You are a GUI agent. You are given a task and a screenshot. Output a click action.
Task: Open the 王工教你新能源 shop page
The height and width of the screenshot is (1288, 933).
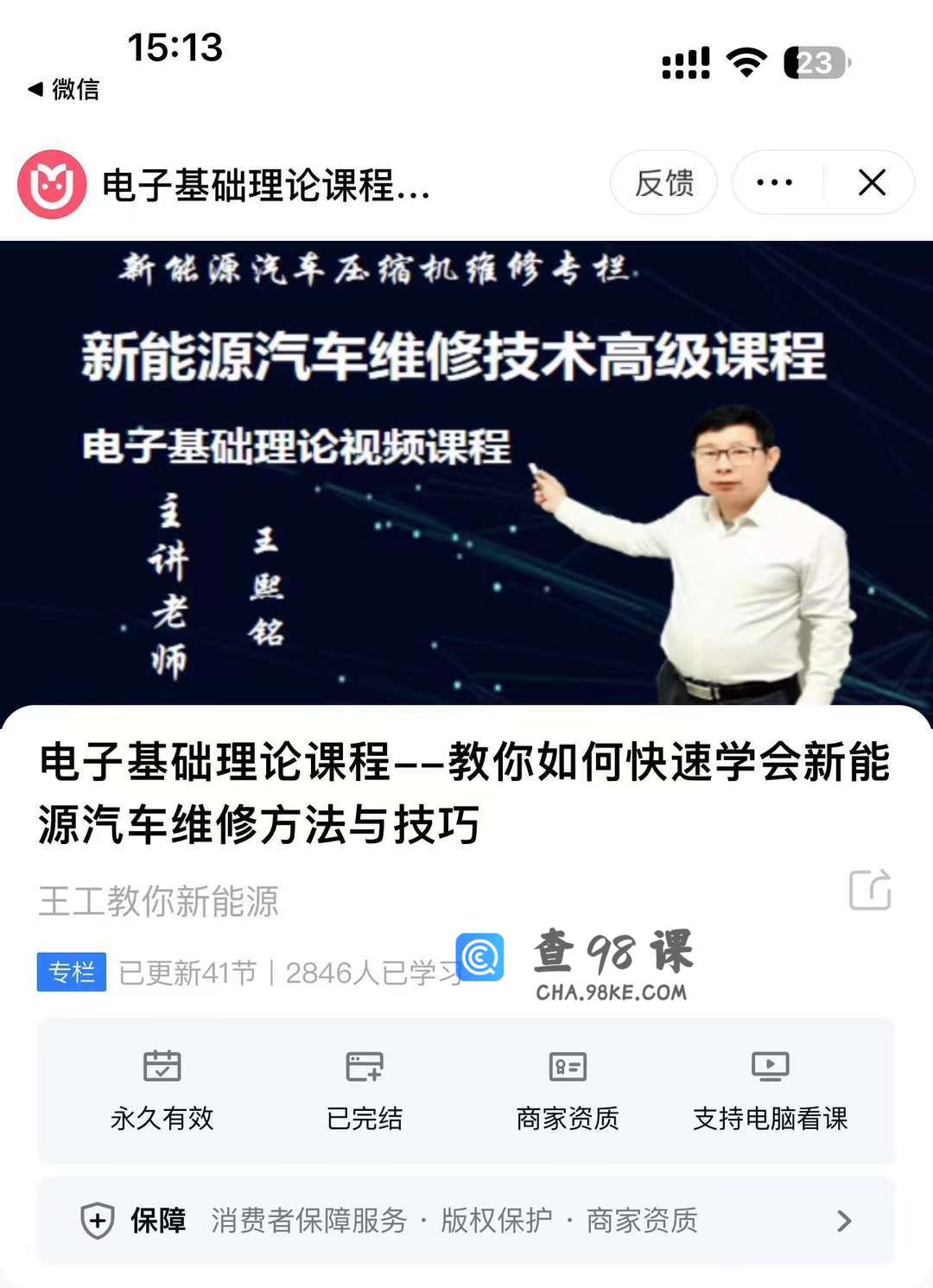(159, 902)
